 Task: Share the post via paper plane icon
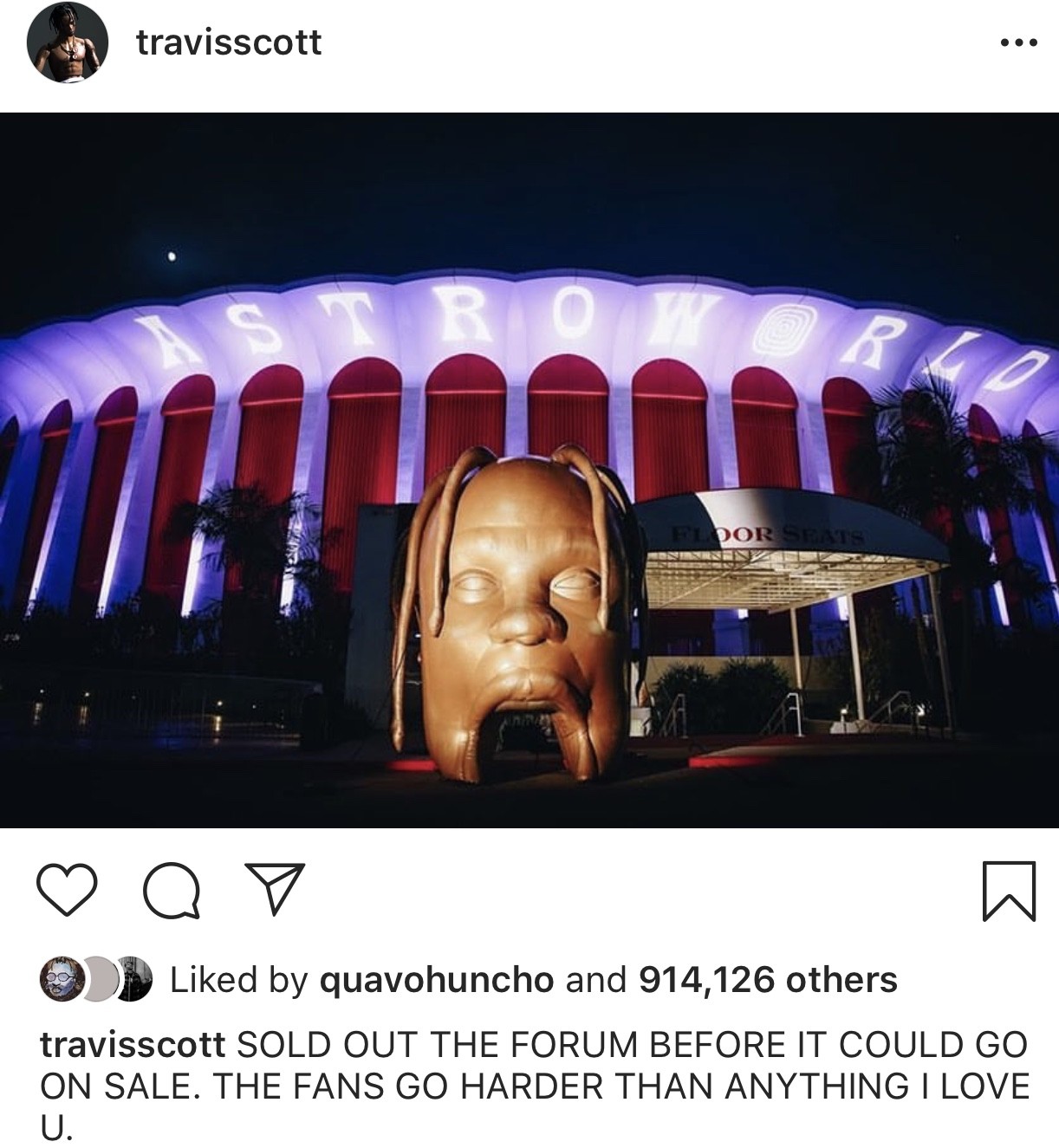(x=274, y=889)
